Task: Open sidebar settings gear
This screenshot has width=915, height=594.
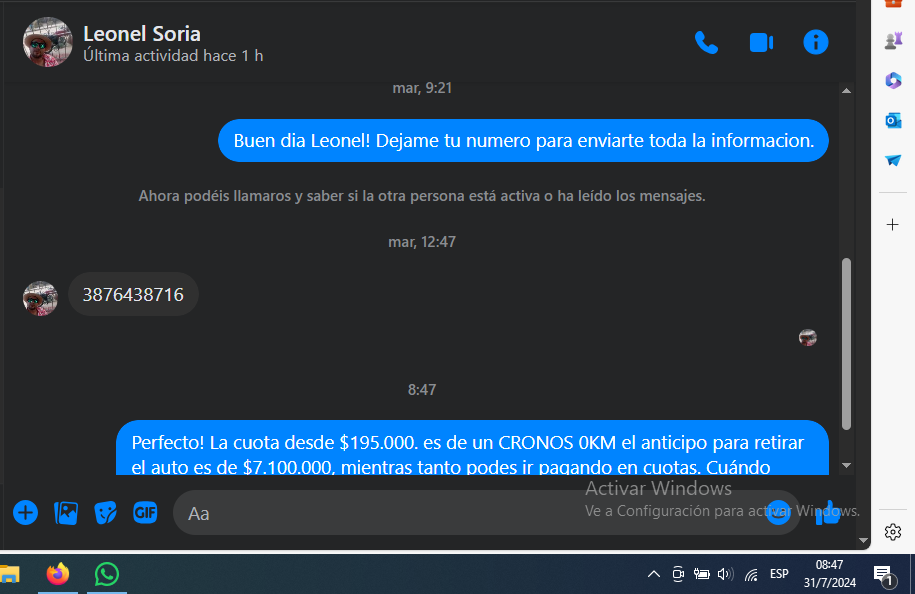Action: (x=893, y=532)
